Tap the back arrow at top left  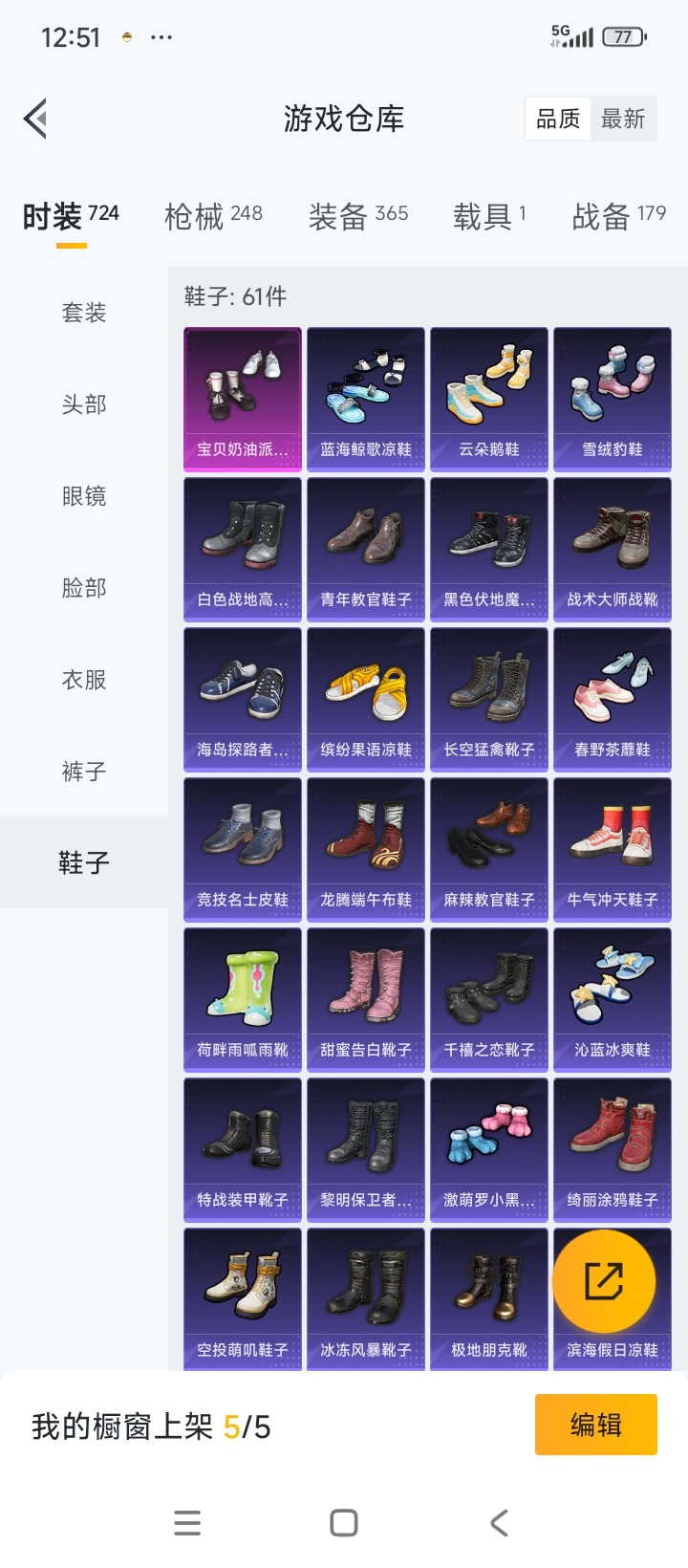pyautogui.click(x=34, y=118)
